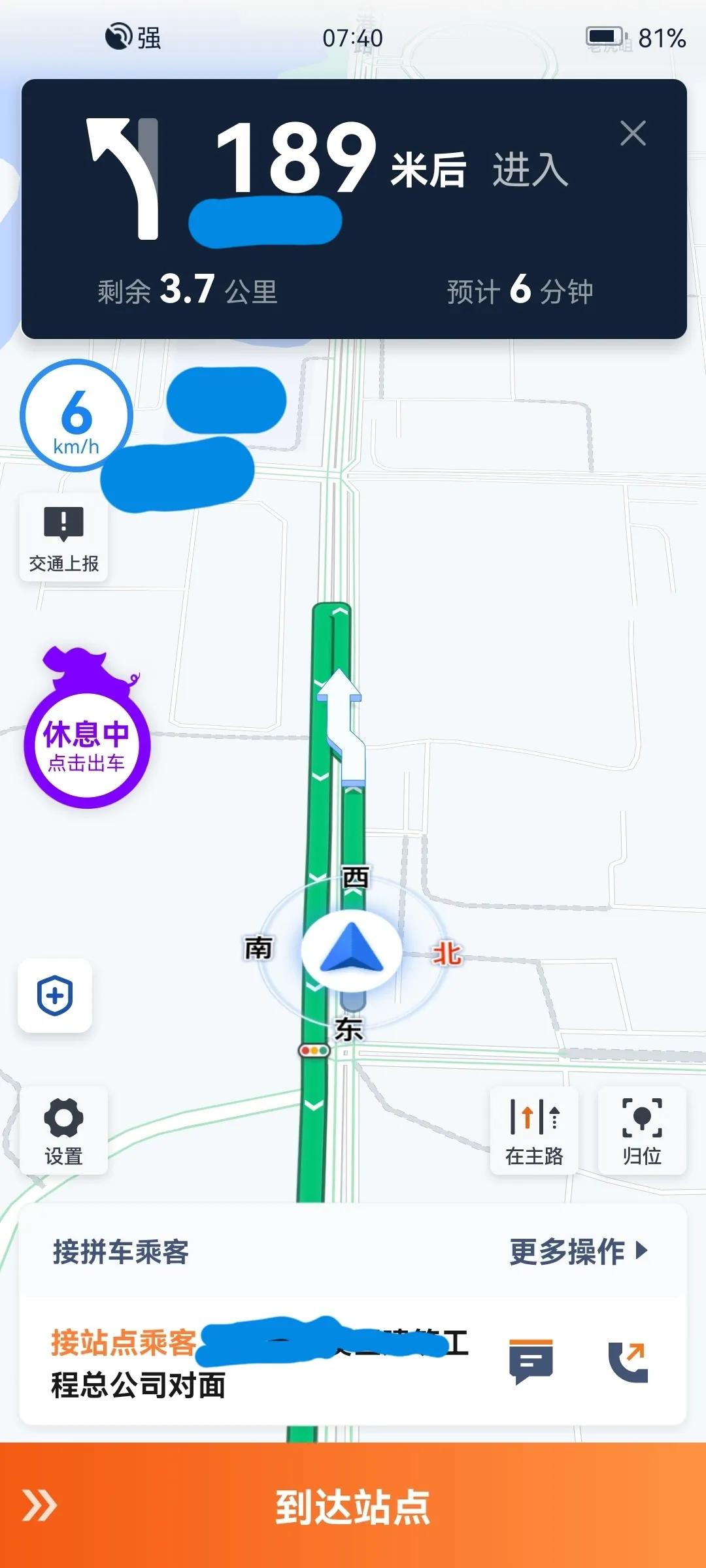This screenshot has width=706, height=1568.
Task: Open the 设置 settings panel
Action: 62,1132
